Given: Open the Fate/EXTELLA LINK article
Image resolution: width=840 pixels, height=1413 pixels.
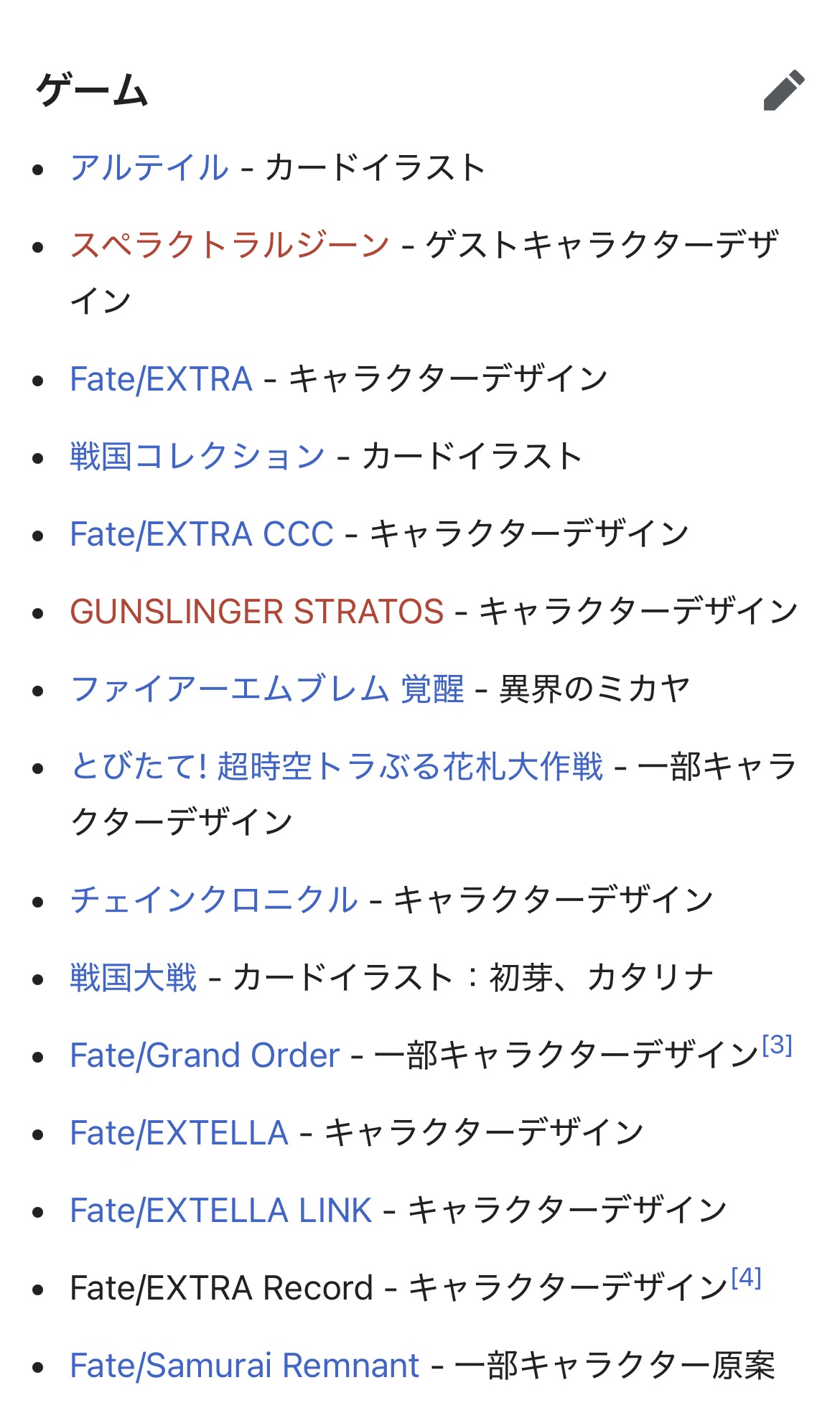Looking at the screenshot, I should point(220,1211).
